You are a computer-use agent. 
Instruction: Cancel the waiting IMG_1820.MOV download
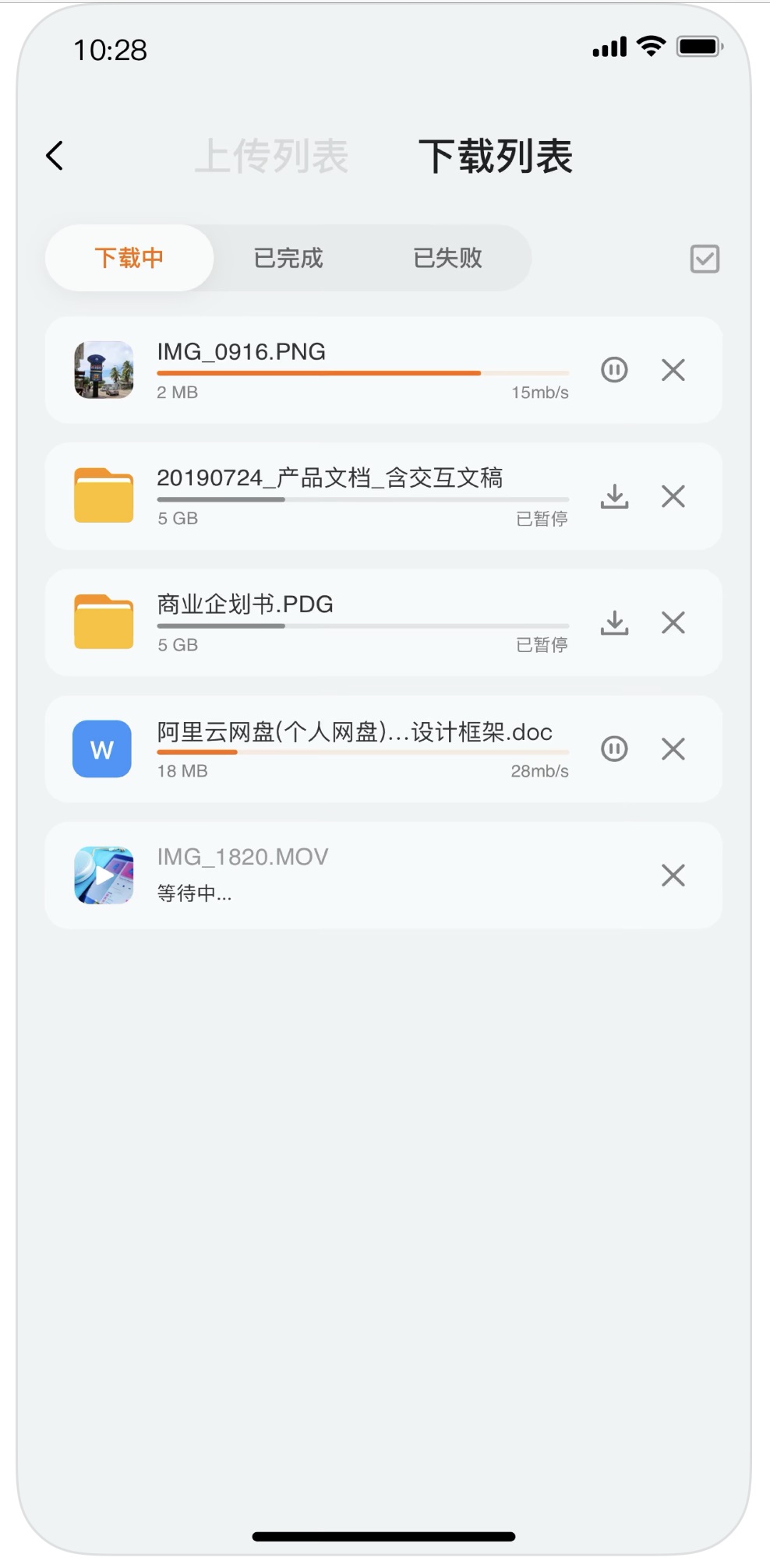point(672,875)
